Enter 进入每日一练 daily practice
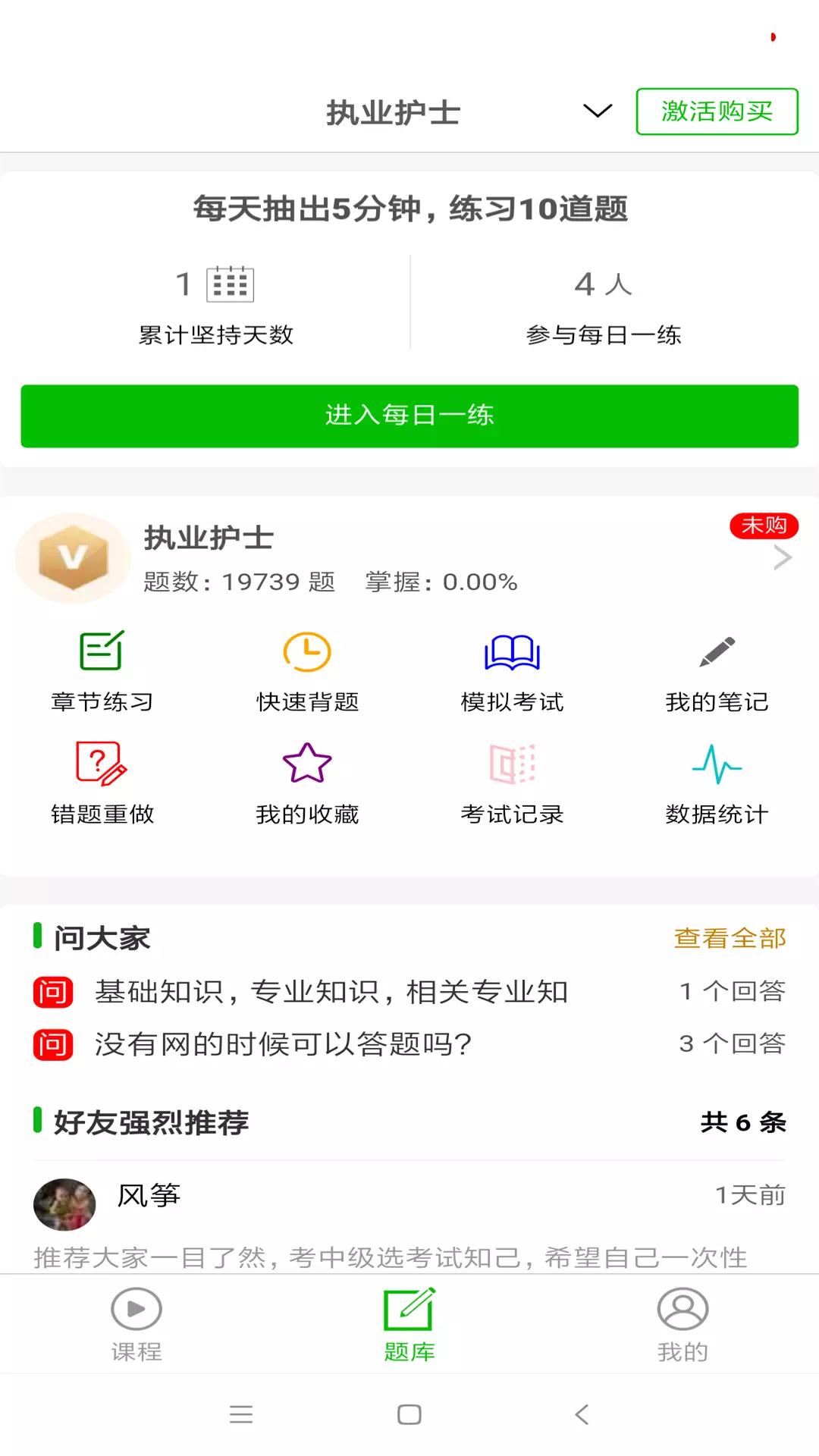Image resolution: width=819 pixels, height=1456 pixels. click(x=409, y=416)
